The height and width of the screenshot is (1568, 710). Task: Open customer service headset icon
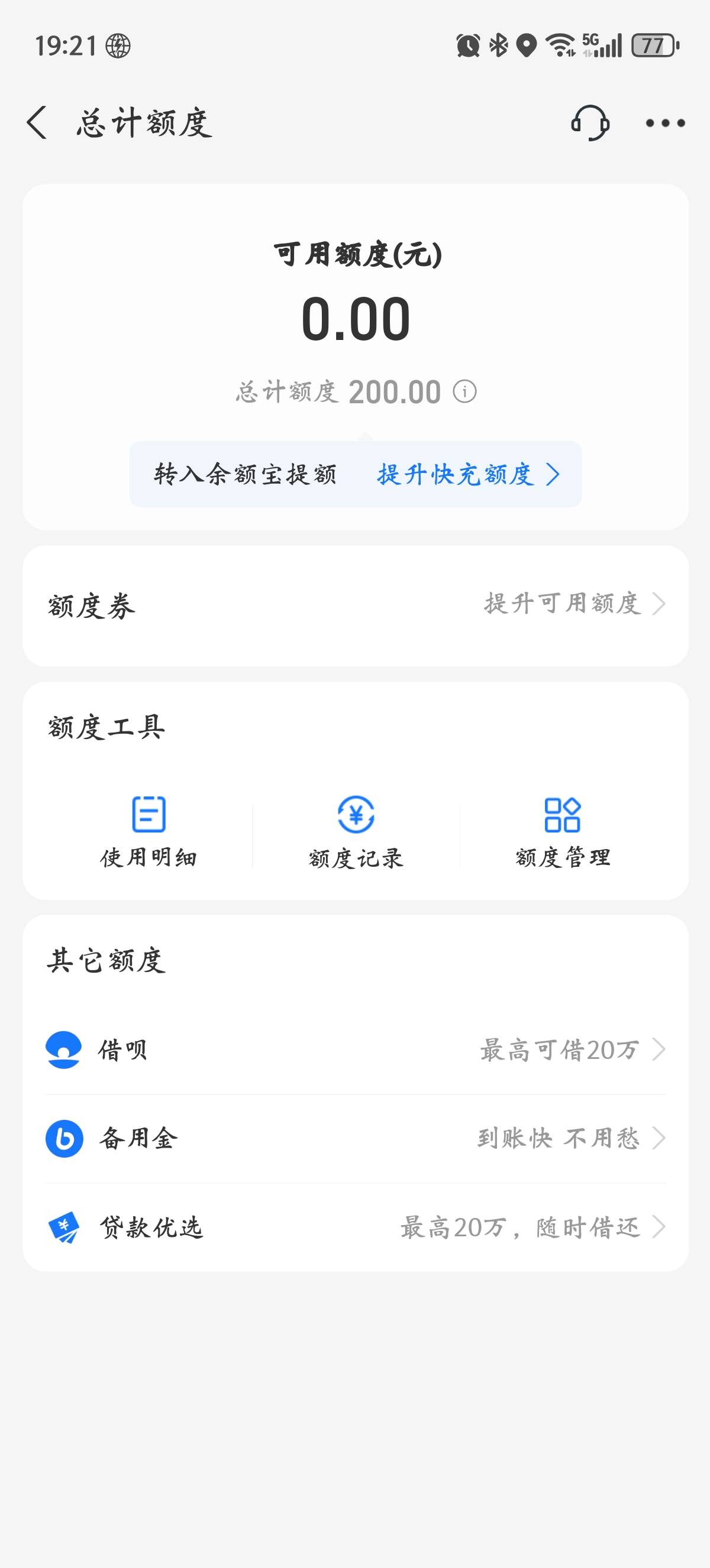pos(590,122)
